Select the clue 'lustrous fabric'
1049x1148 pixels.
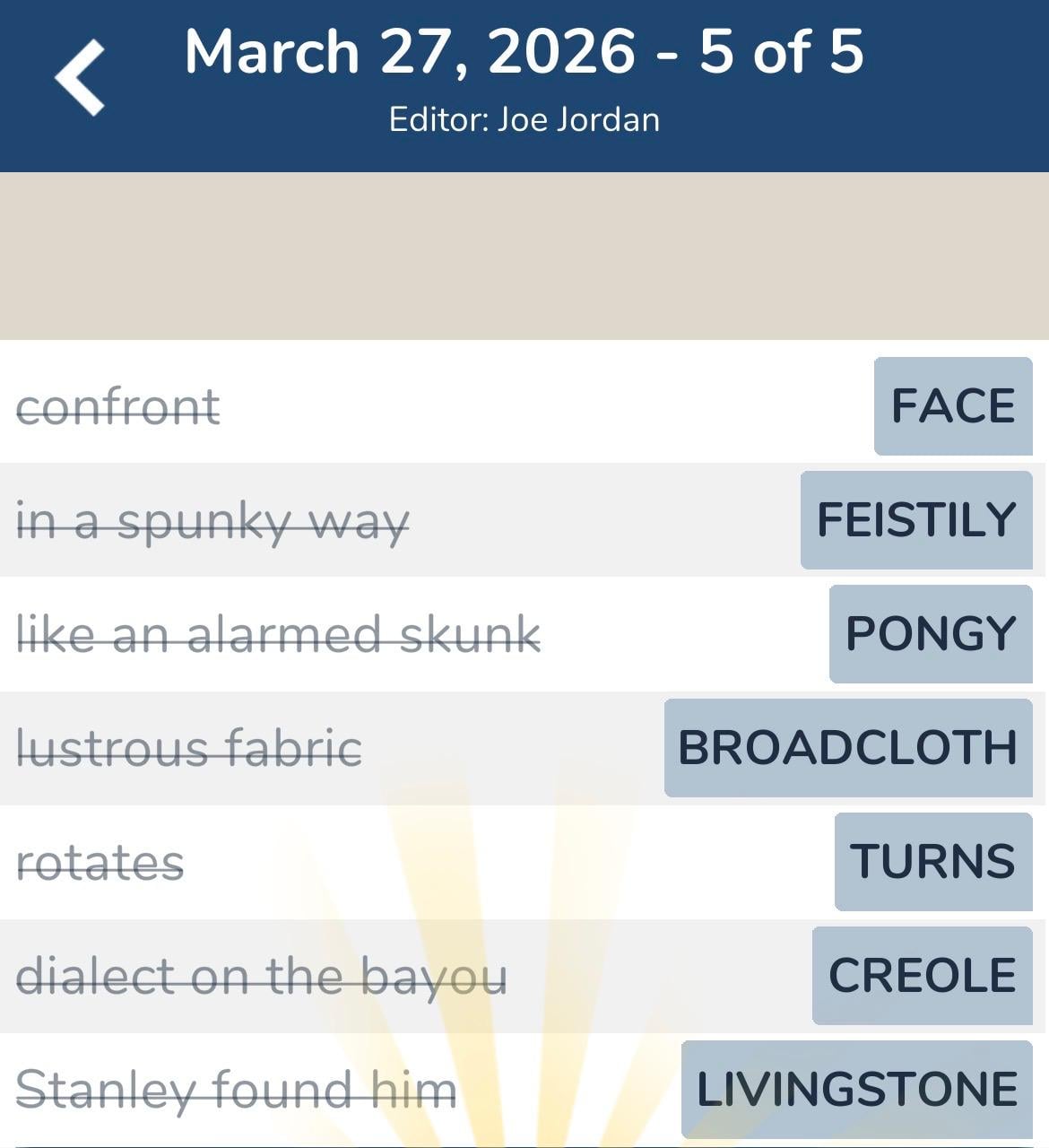pyautogui.click(x=189, y=748)
